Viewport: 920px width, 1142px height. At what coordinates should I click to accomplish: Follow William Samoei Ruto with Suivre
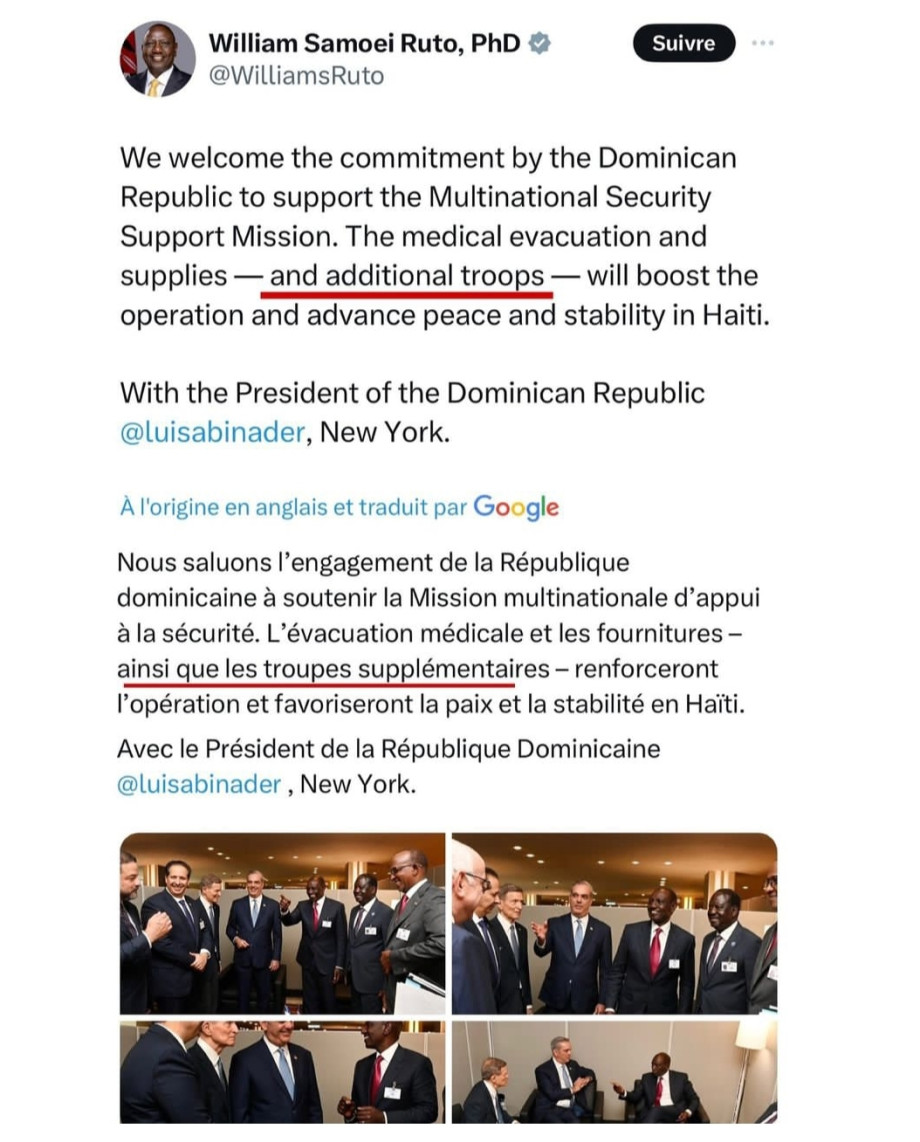point(683,43)
